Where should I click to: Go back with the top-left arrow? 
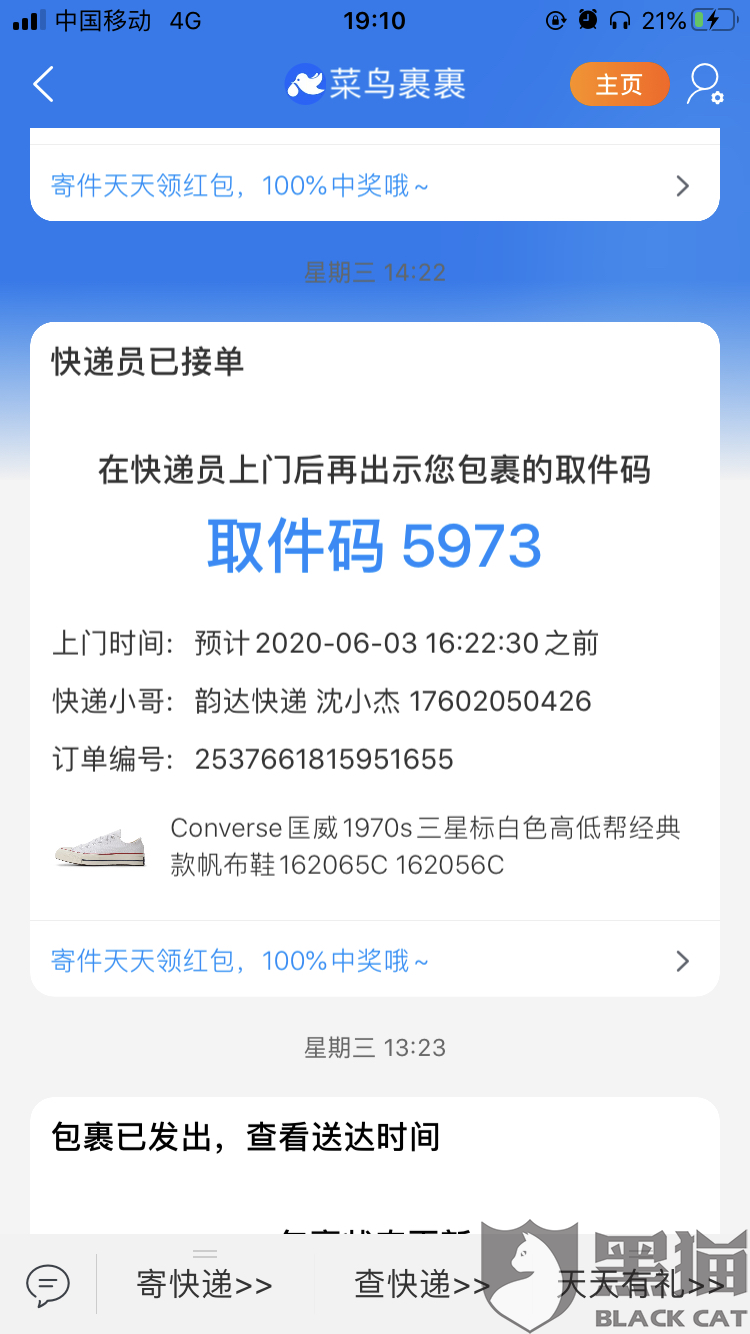click(43, 85)
